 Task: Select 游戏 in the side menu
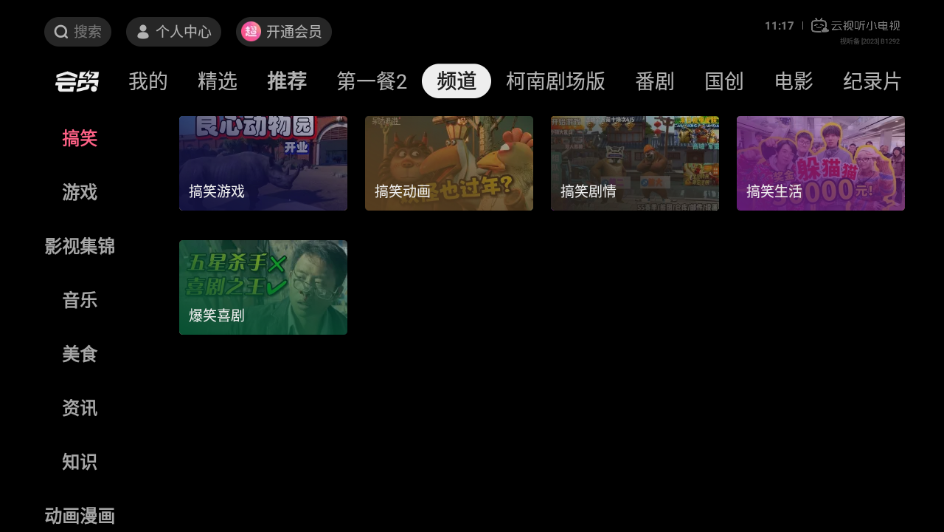(80, 192)
